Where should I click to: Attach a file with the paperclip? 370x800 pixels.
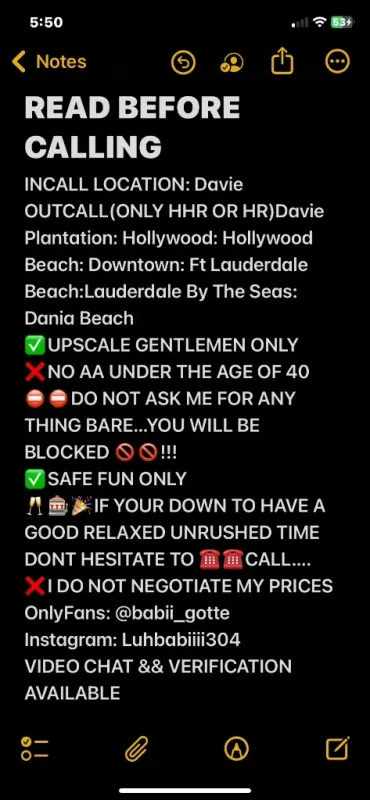(x=137, y=749)
